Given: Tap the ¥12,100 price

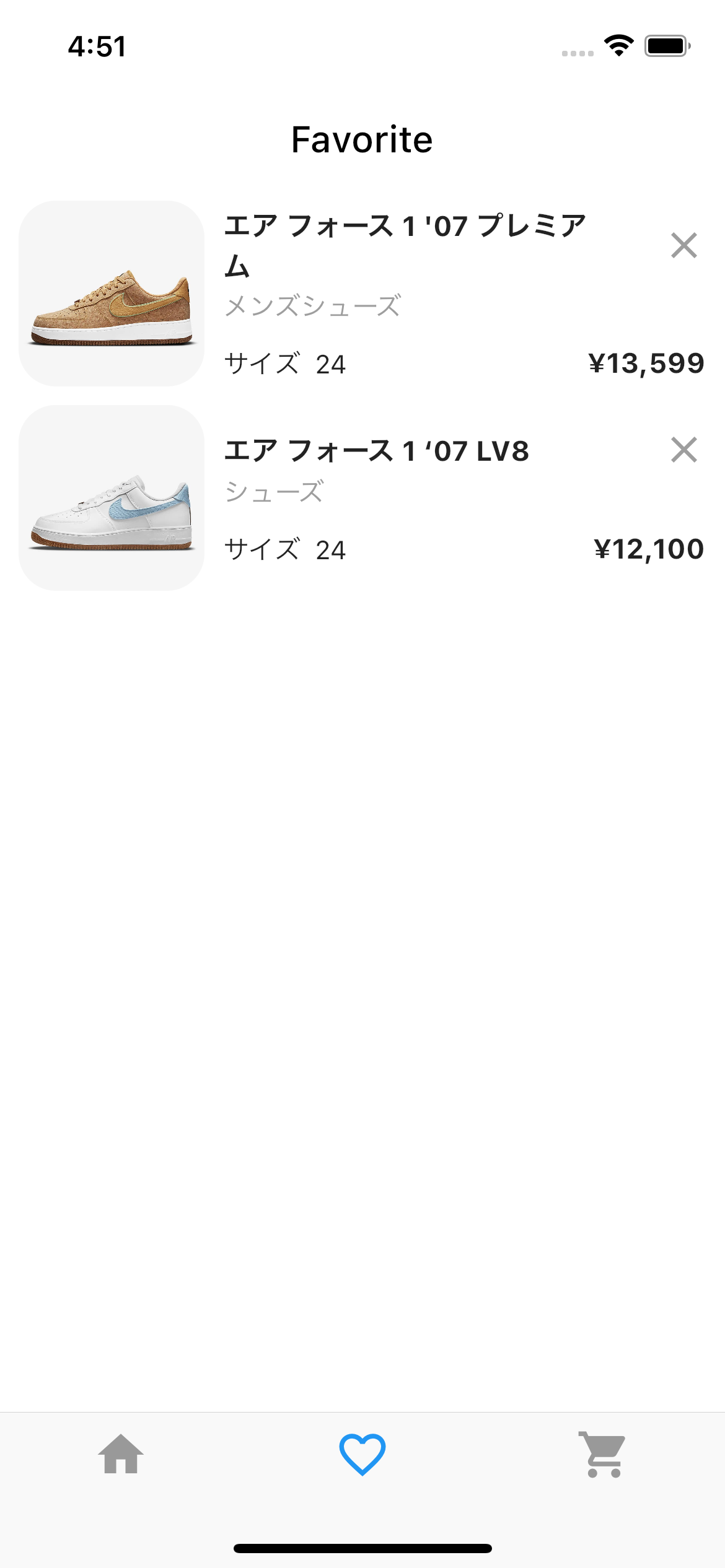Looking at the screenshot, I should (647, 549).
